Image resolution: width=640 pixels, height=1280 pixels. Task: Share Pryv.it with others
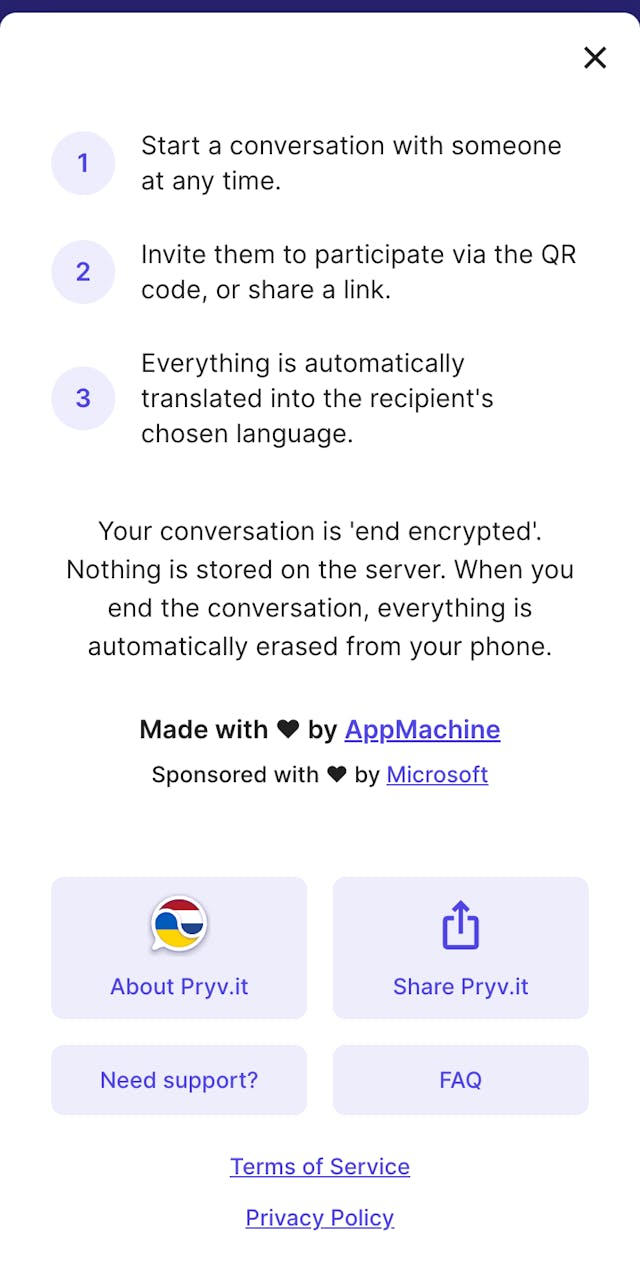pos(460,948)
